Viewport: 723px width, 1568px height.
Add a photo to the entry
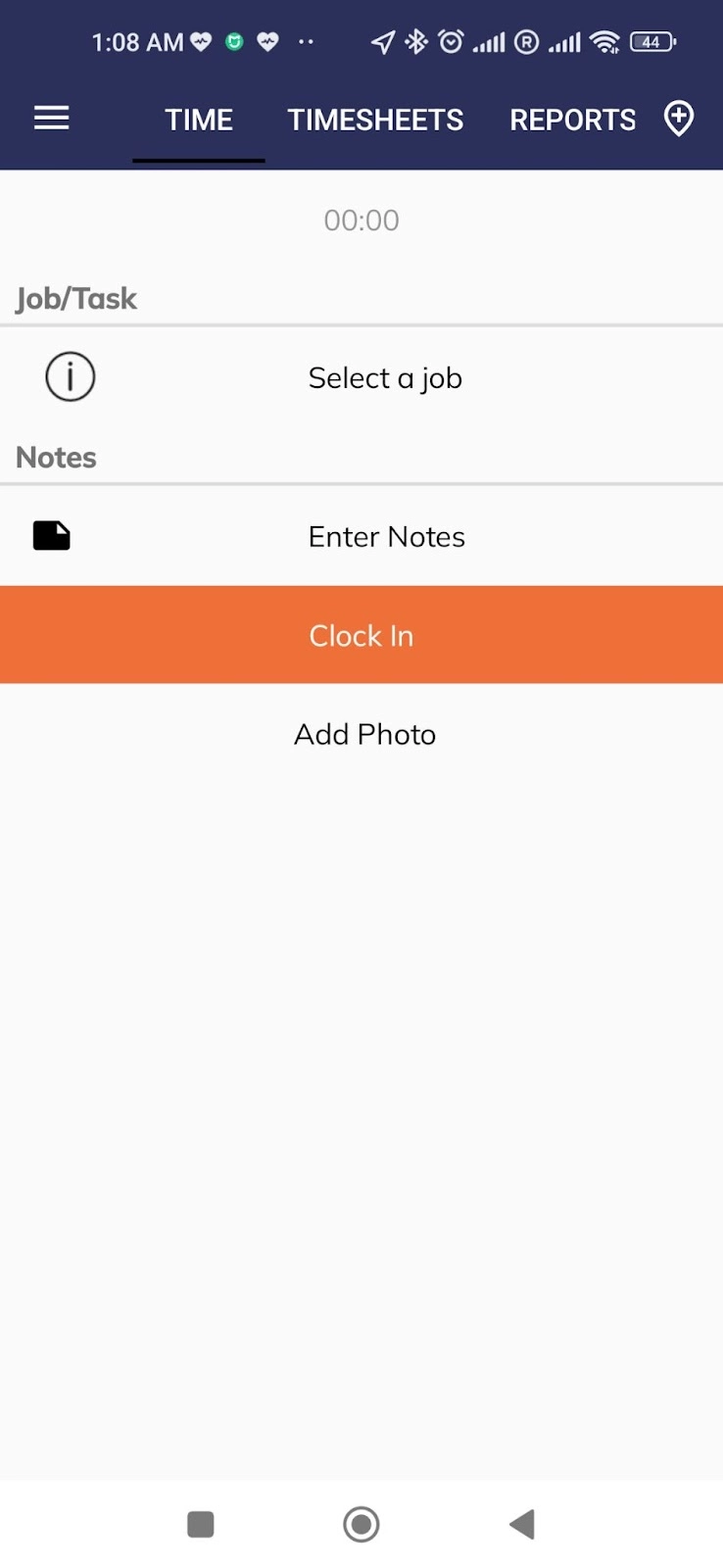click(x=364, y=734)
